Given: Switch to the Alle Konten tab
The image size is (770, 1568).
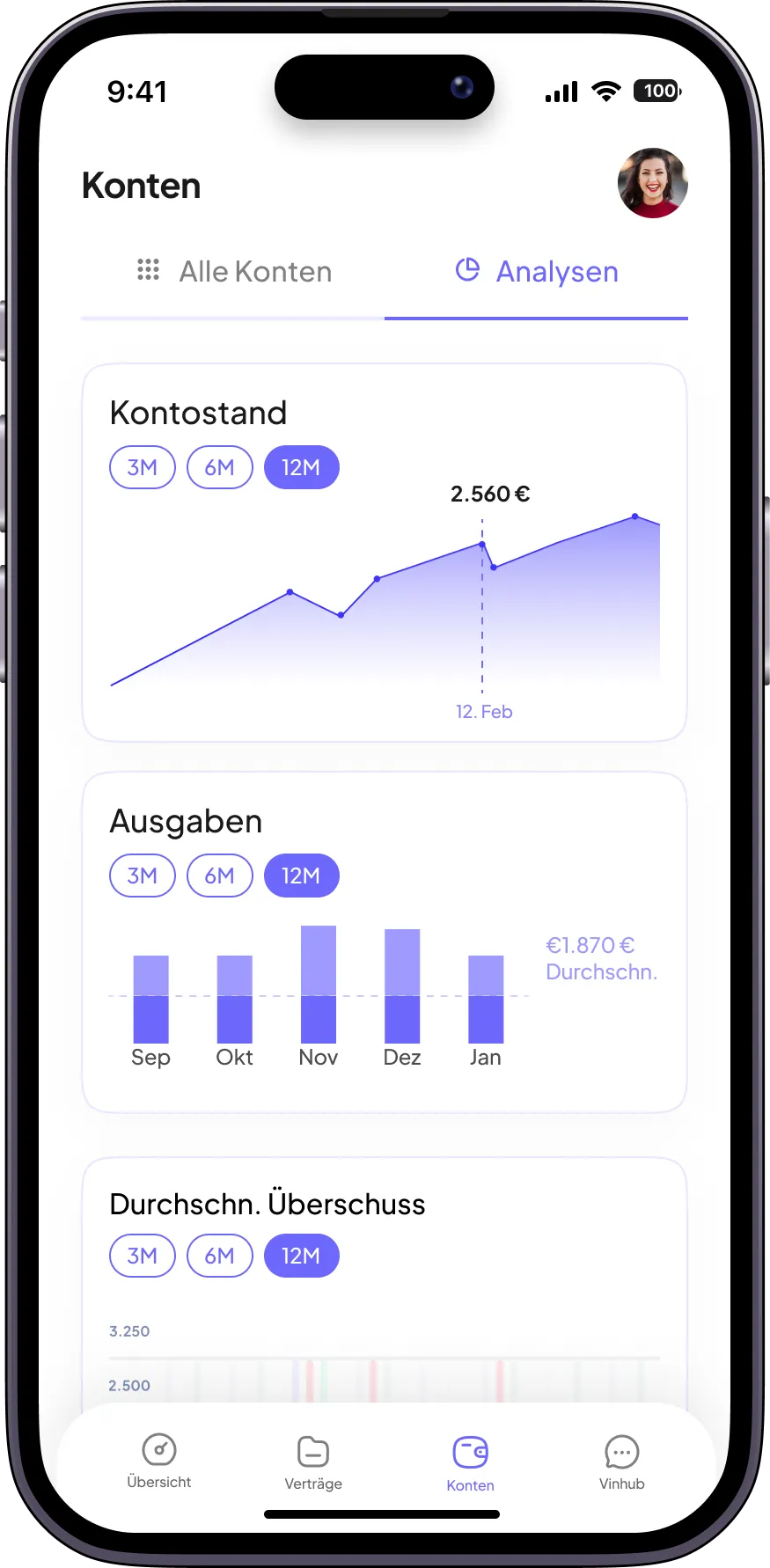Looking at the screenshot, I should tap(234, 272).
